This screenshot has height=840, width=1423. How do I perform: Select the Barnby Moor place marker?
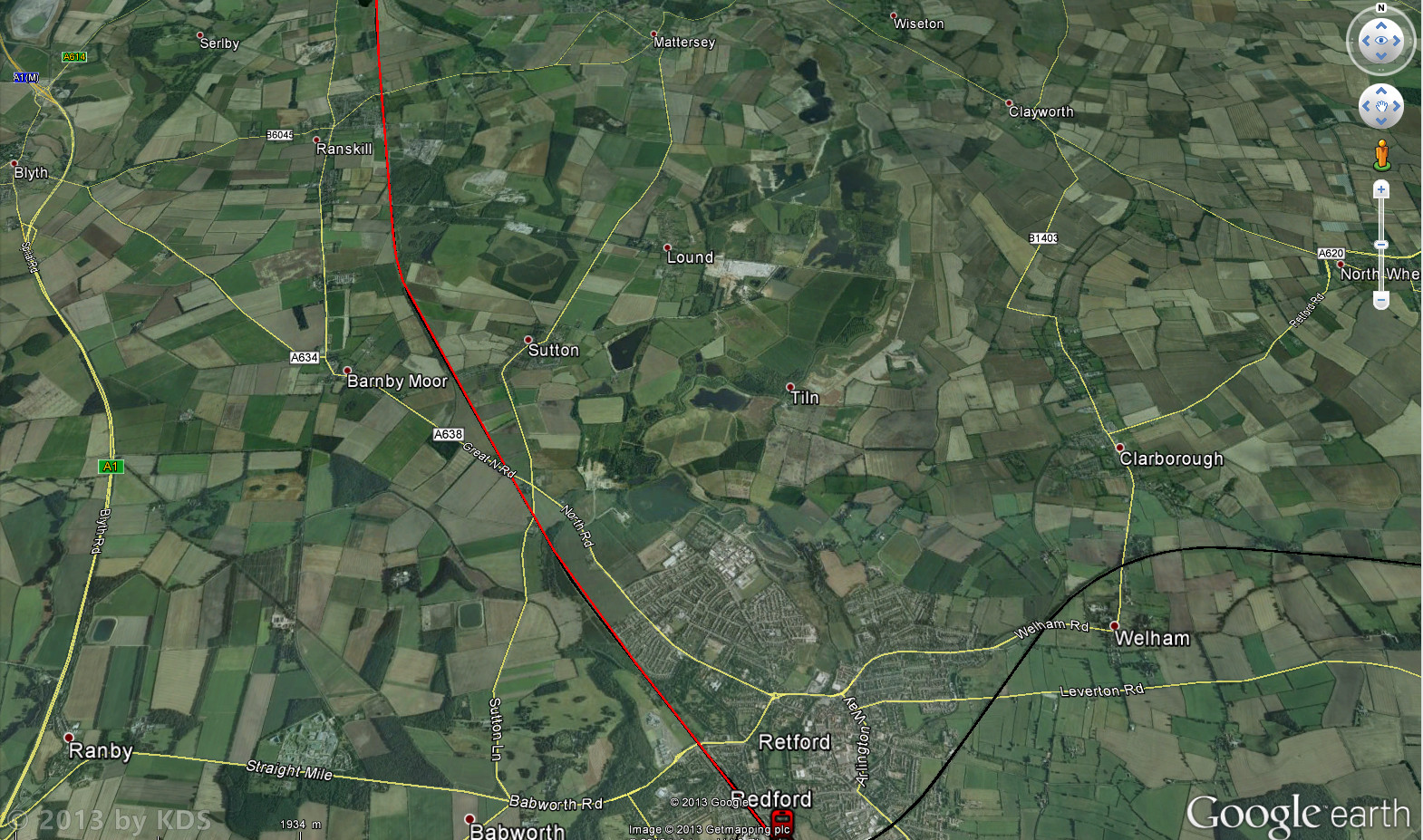(x=347, y=371)
